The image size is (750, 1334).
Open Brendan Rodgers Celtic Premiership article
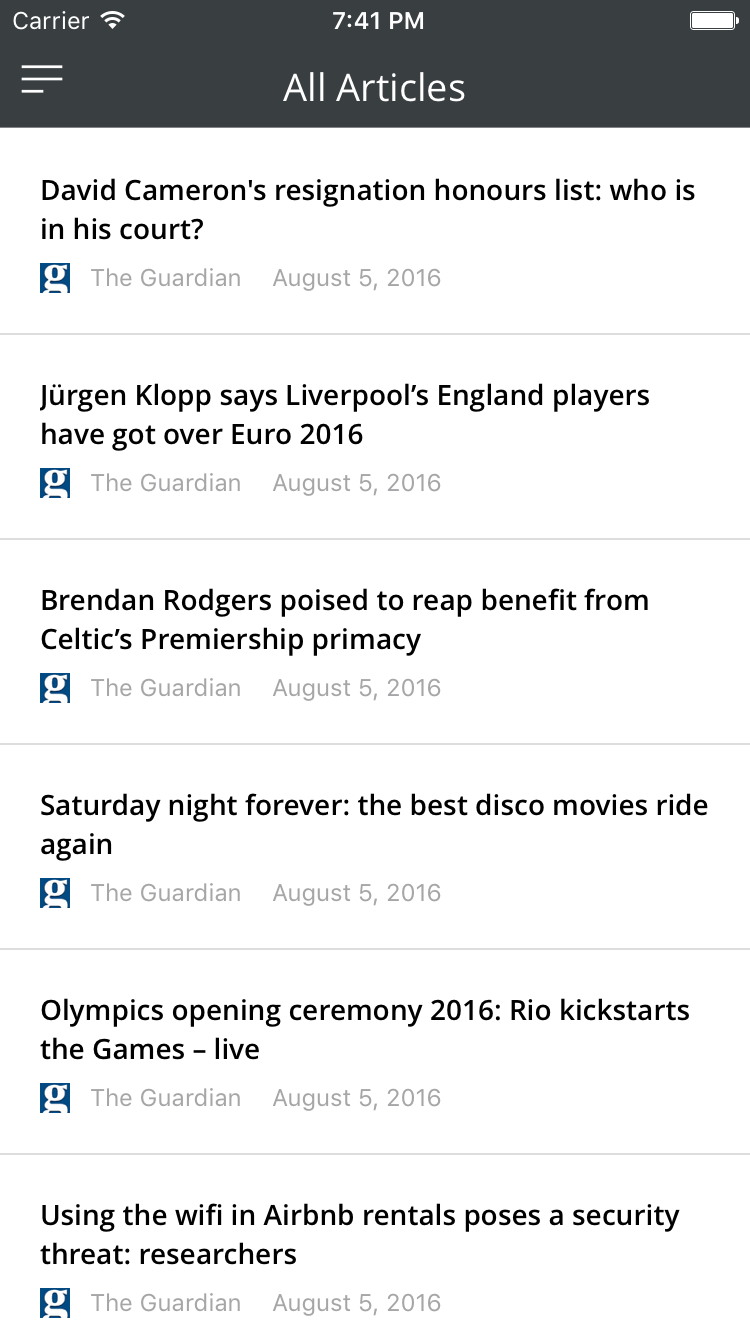(x=345, y=620)
